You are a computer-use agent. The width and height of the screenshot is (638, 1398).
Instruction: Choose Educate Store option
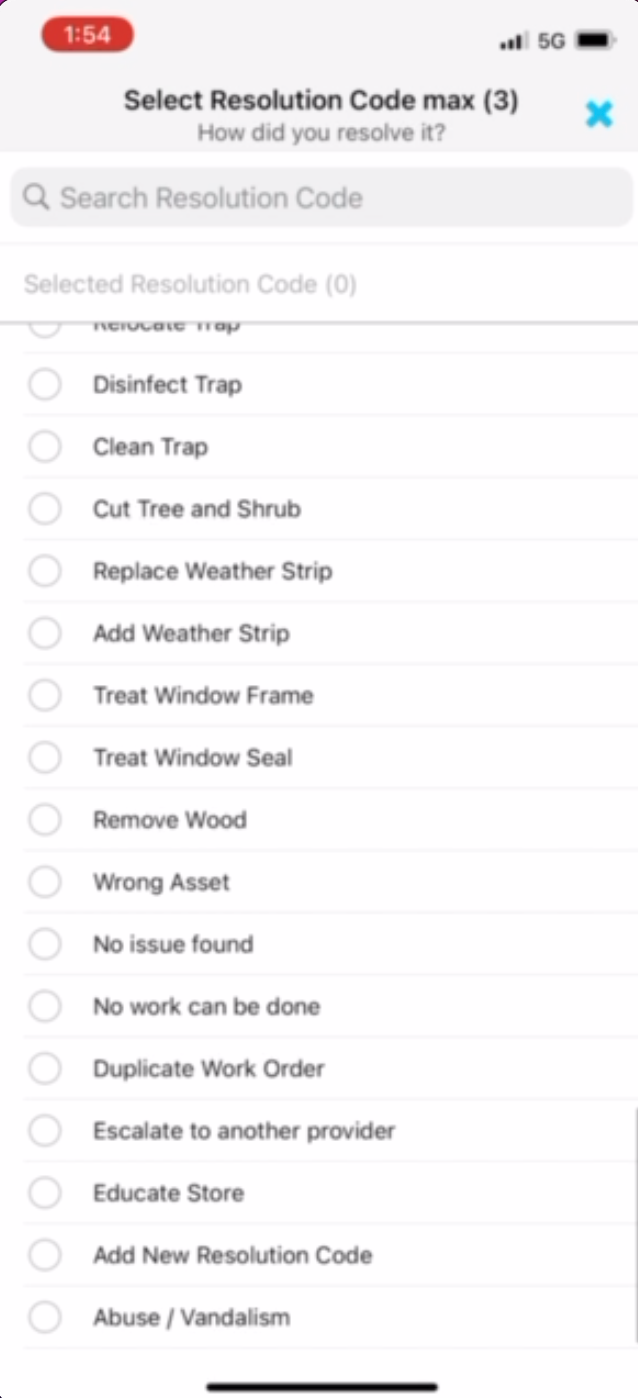point(330,1193)
